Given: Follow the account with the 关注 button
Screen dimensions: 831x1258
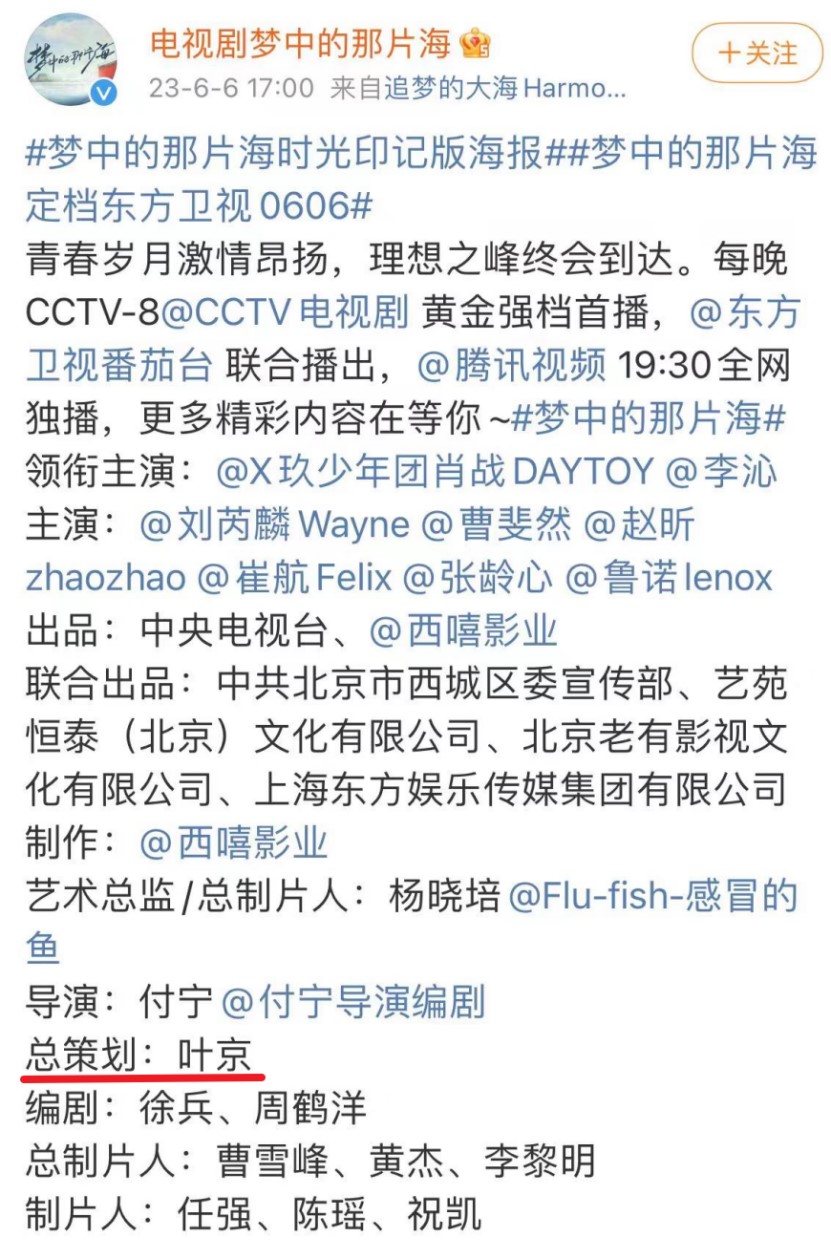Looking at the screenshot, I should (x=758, y=53).
